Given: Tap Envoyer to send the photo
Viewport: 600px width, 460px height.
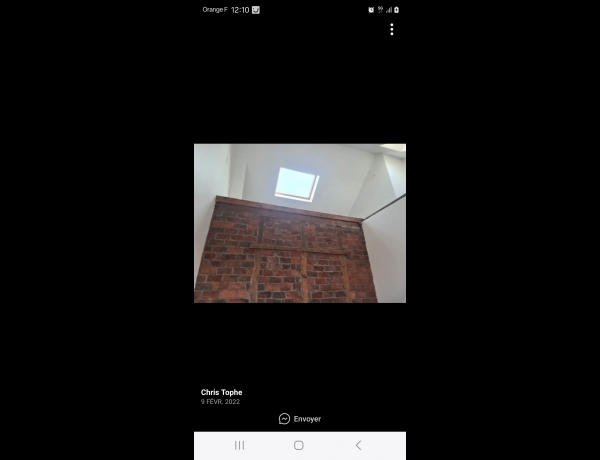Looking at the screenshot, I should coord(300,419).
